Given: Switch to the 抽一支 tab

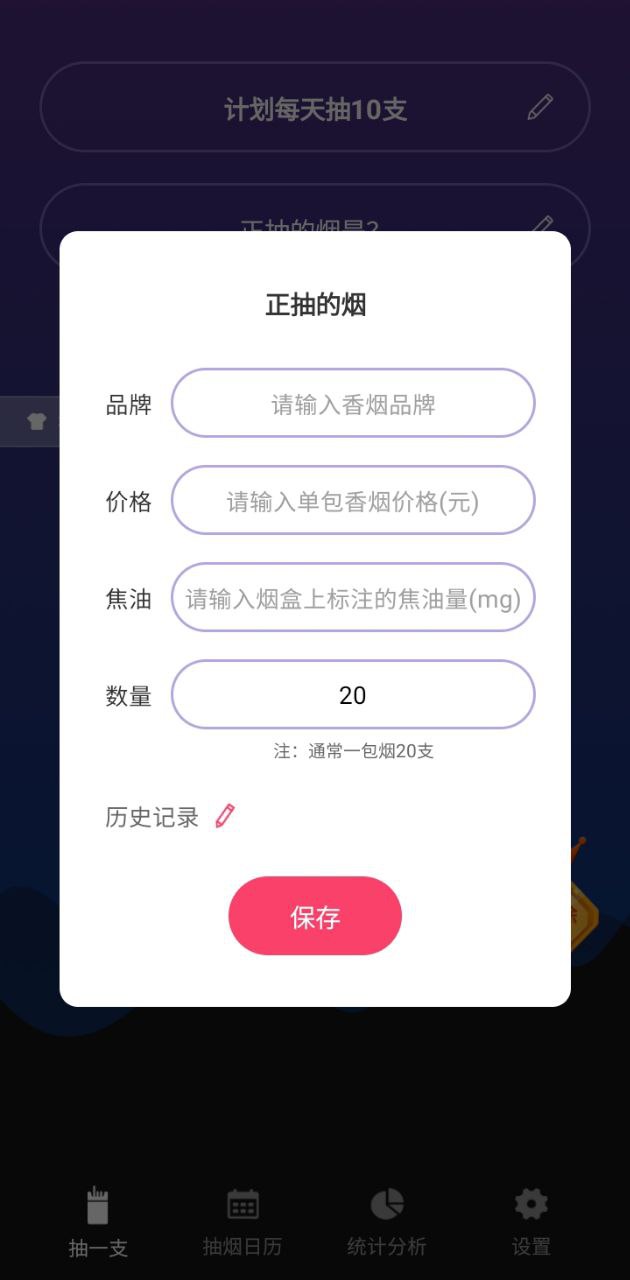Looking at the screenshot, I should pos(98,1222).
